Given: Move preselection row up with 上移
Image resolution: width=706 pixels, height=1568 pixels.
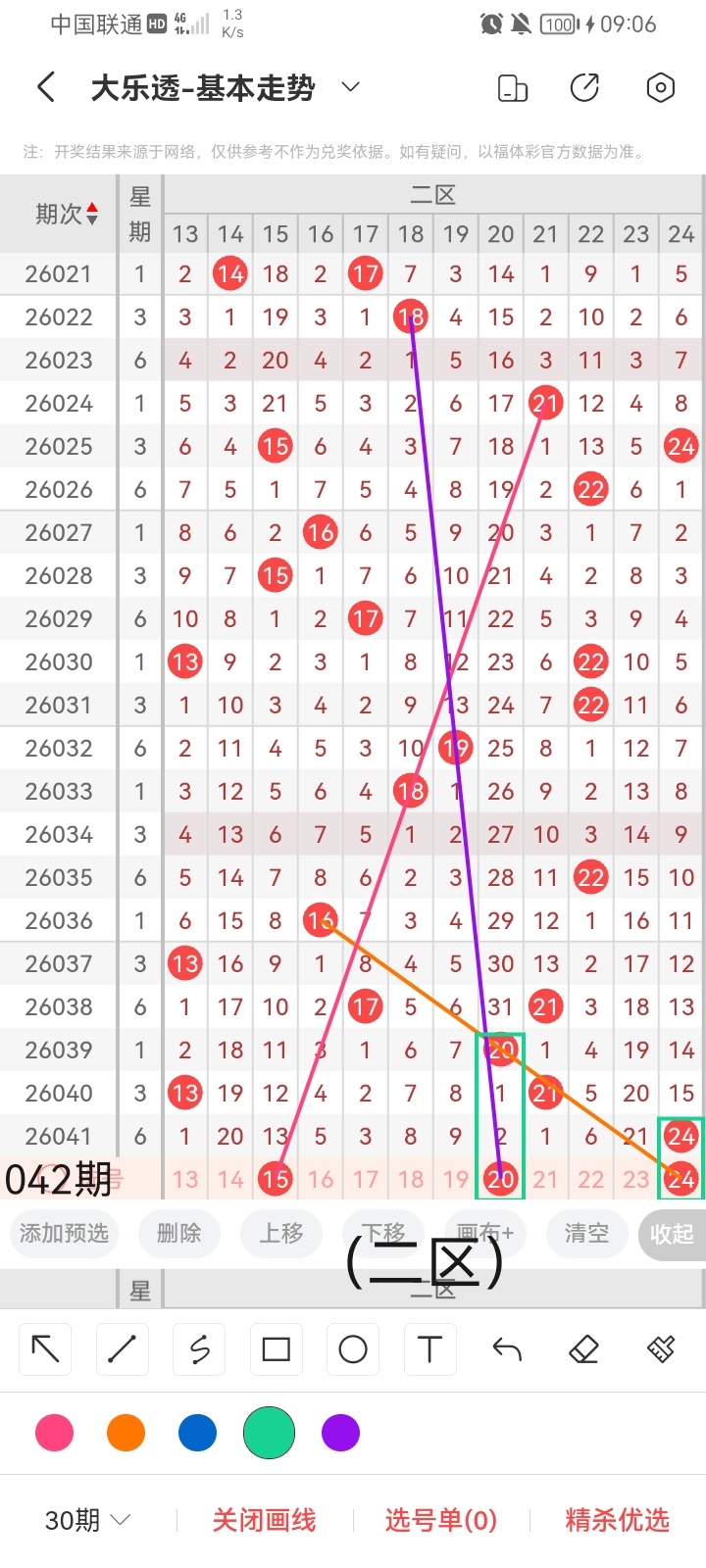Looking at the screenshot, I should (x=281, y=1233).
